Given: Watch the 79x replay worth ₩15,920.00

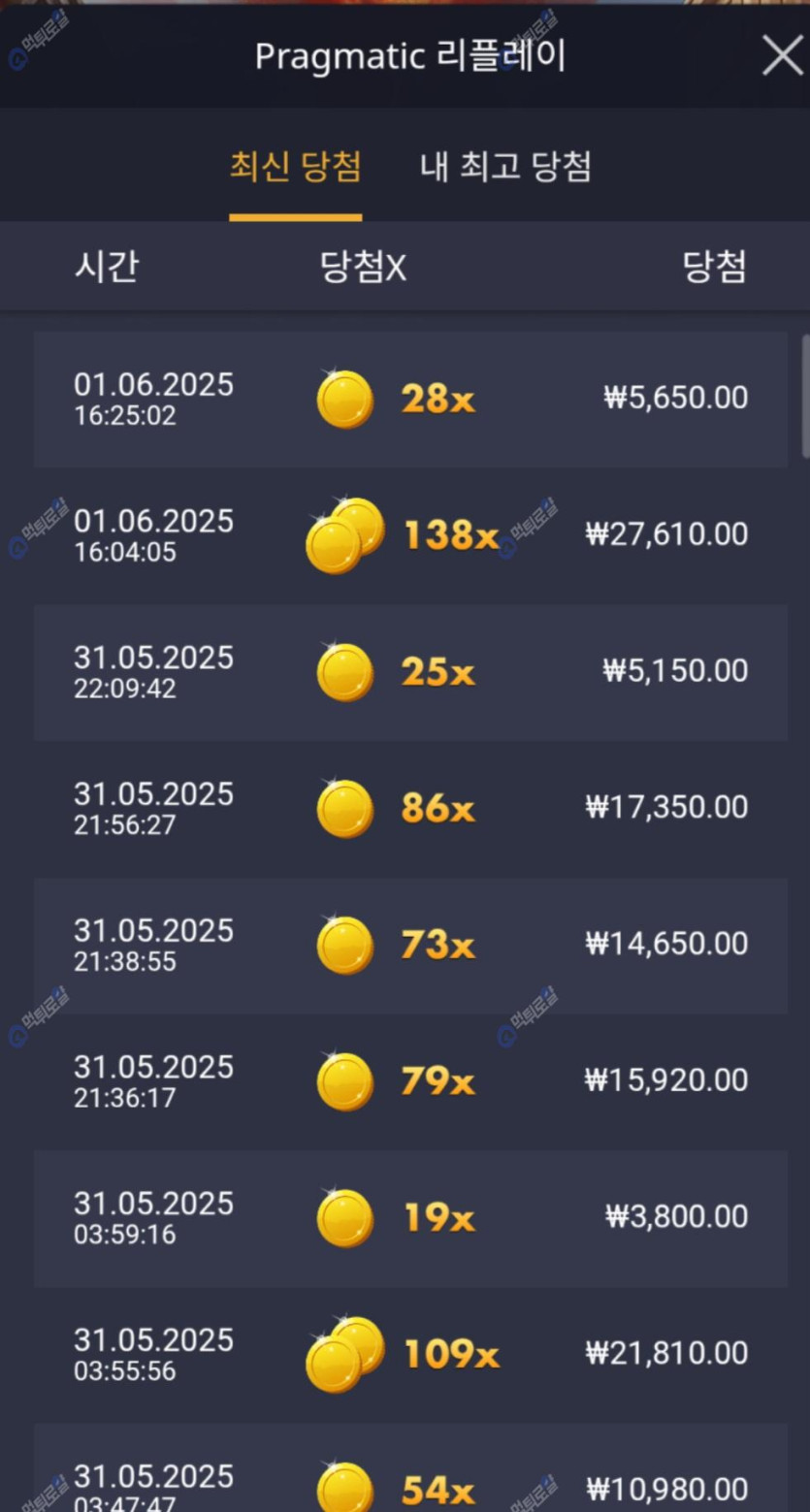Looking at the screenshot, I should 410,1082.
